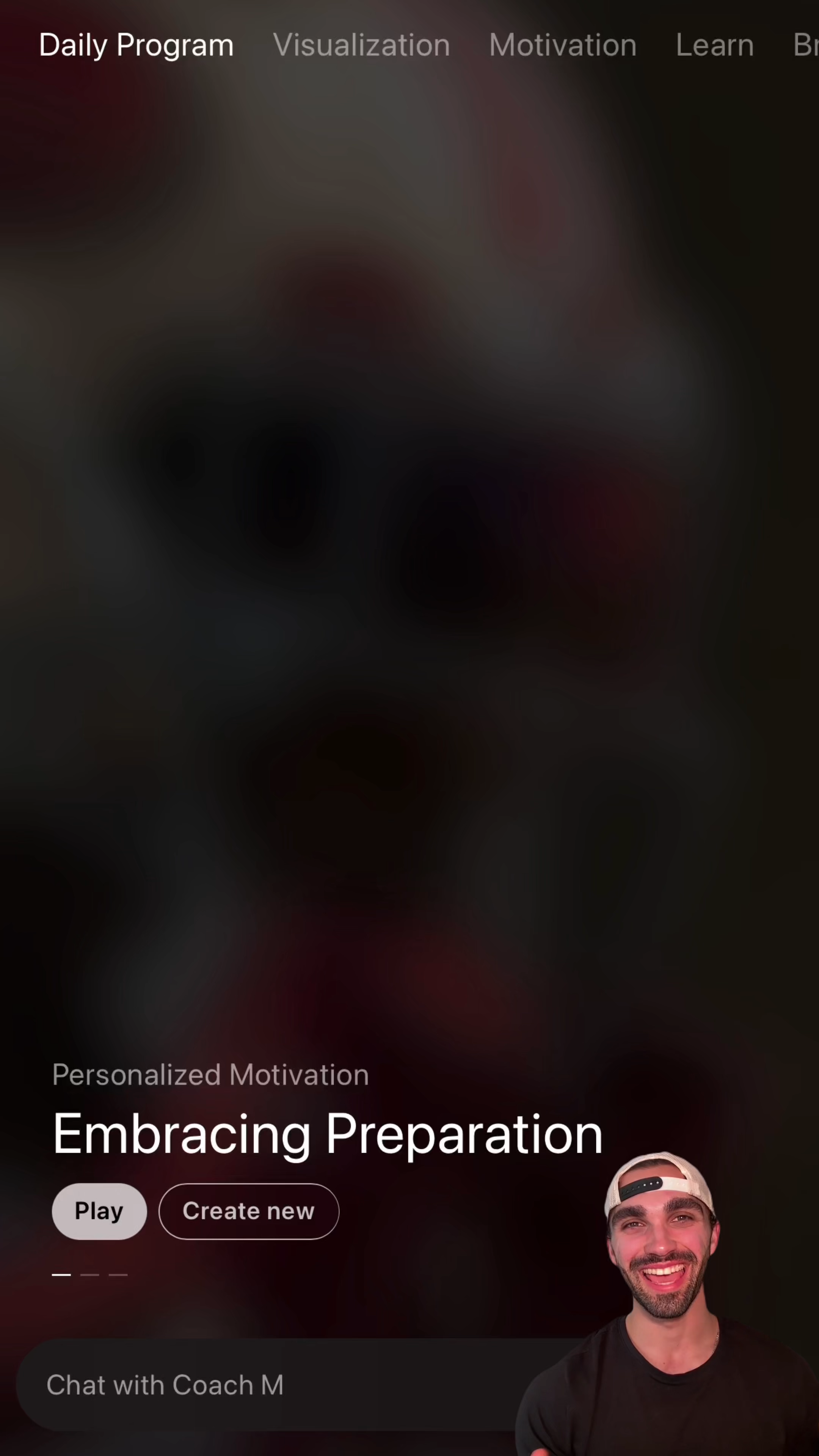The image size is (819, 1456).
Task: Select the Motivation tab
Action: pyautogui.click(x=562, y=45)
